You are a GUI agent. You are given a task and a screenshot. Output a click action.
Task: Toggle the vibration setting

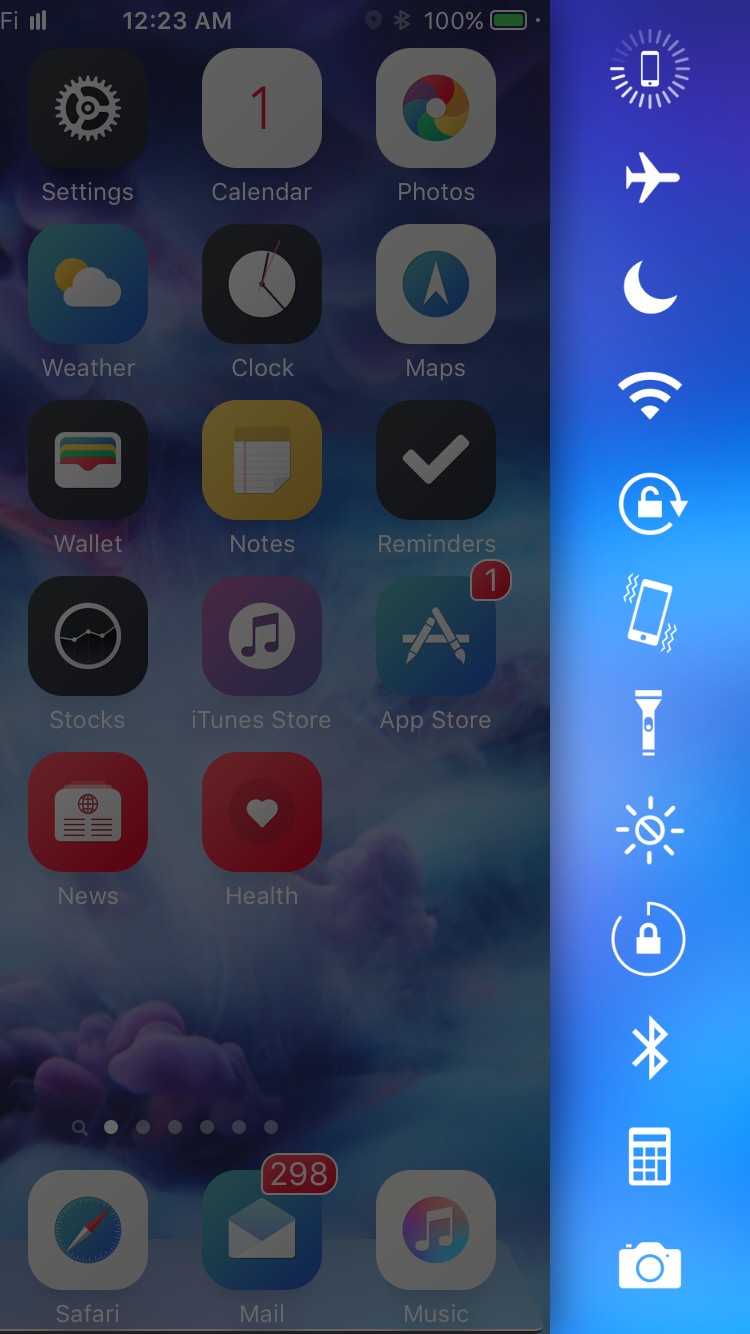pos(650,612)
